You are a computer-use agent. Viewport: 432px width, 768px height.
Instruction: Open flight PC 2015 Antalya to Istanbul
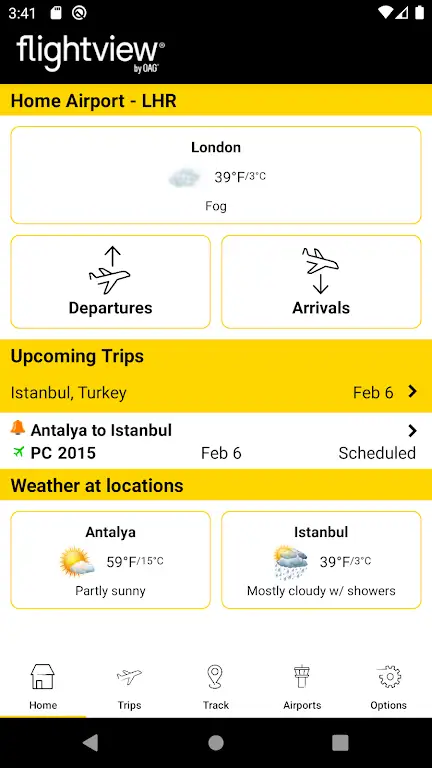[216, 441]
